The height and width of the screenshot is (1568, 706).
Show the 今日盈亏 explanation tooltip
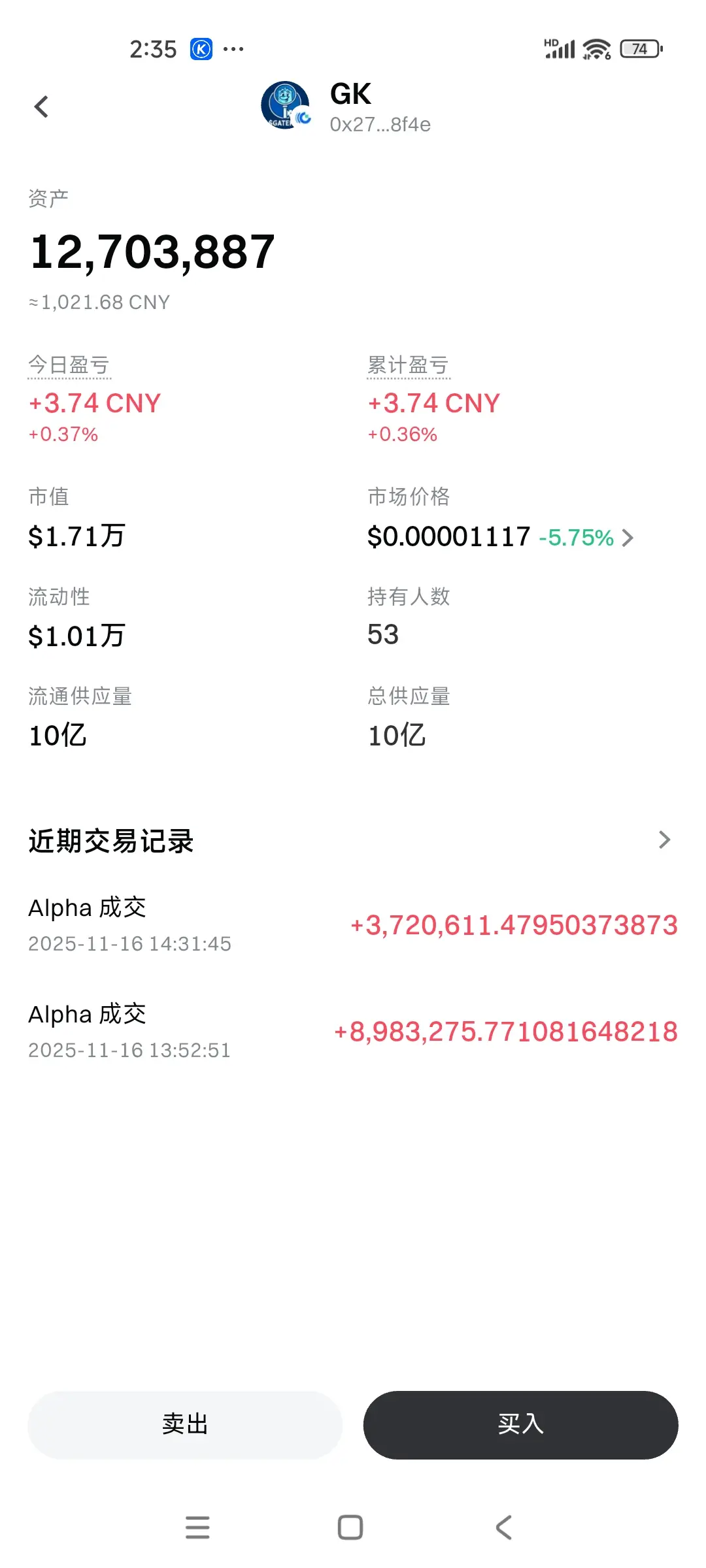tap(69, 365)
